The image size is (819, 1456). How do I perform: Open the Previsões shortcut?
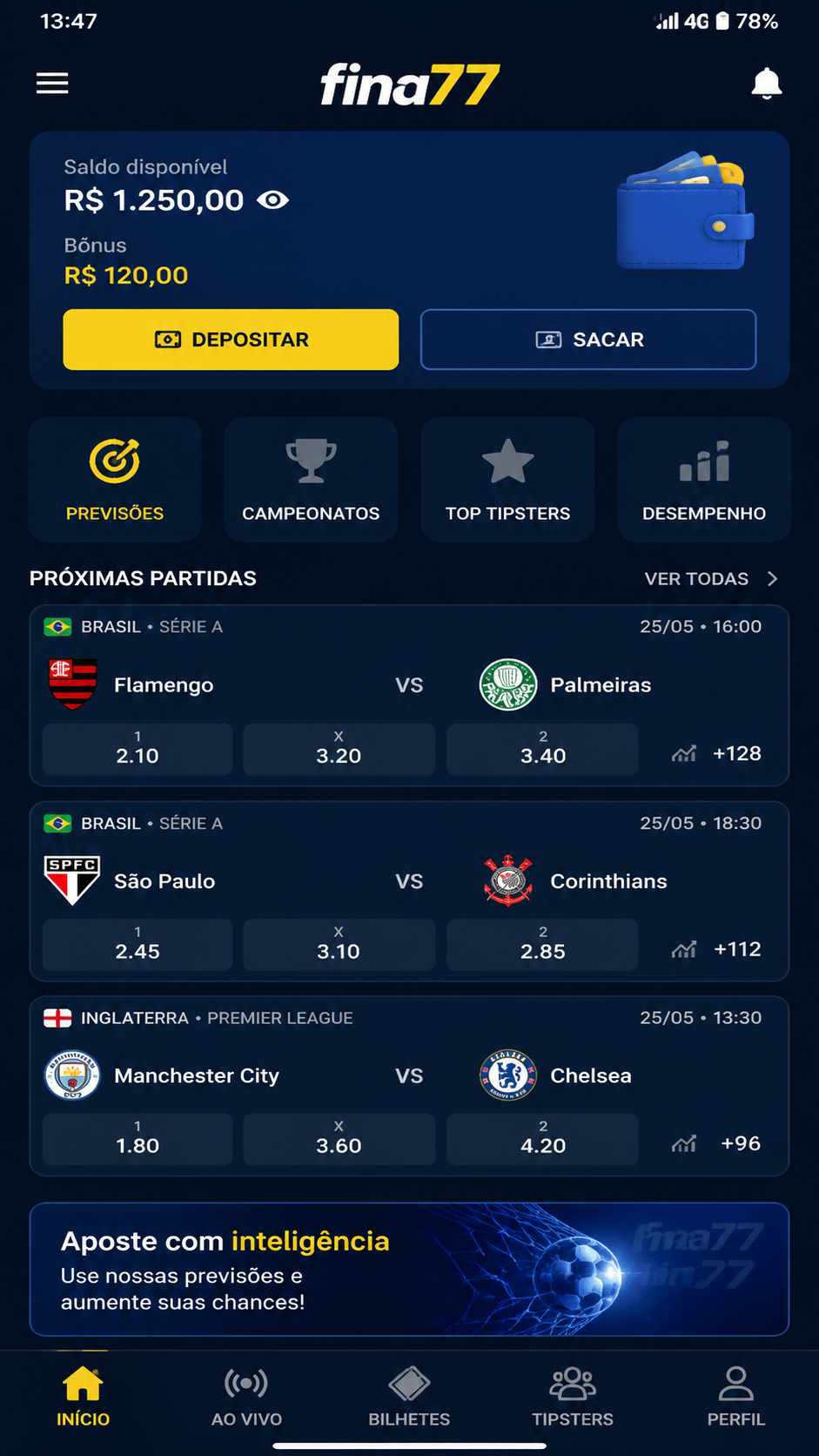tap(115, 480)
